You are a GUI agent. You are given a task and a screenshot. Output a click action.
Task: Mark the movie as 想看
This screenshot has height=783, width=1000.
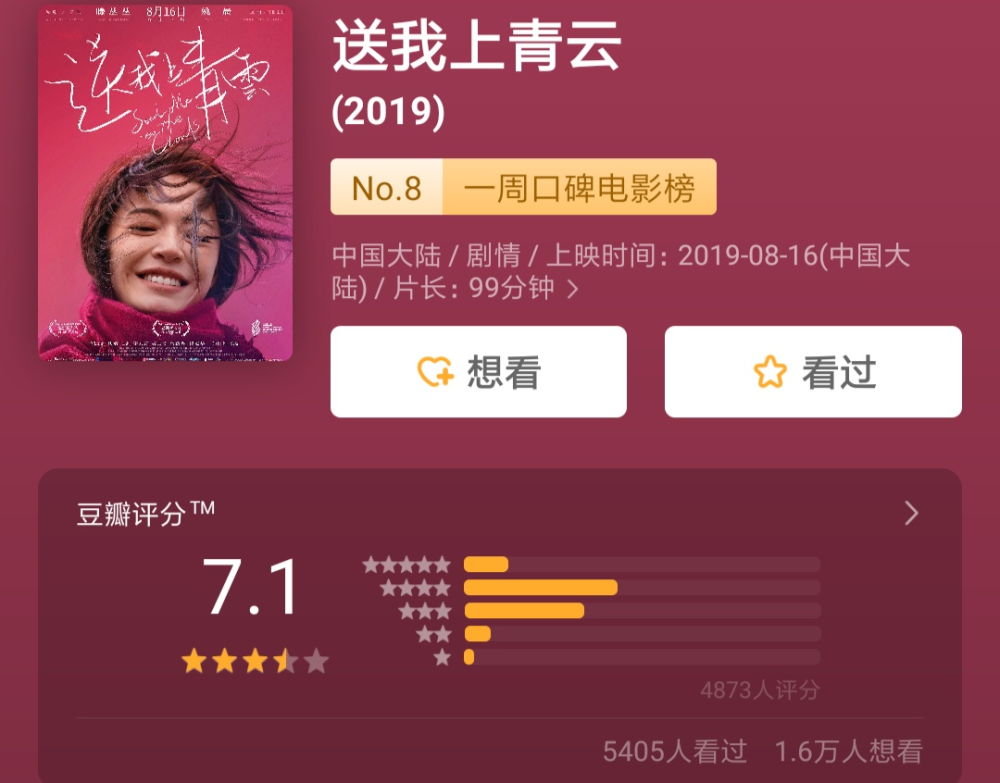tap(478, 372)
